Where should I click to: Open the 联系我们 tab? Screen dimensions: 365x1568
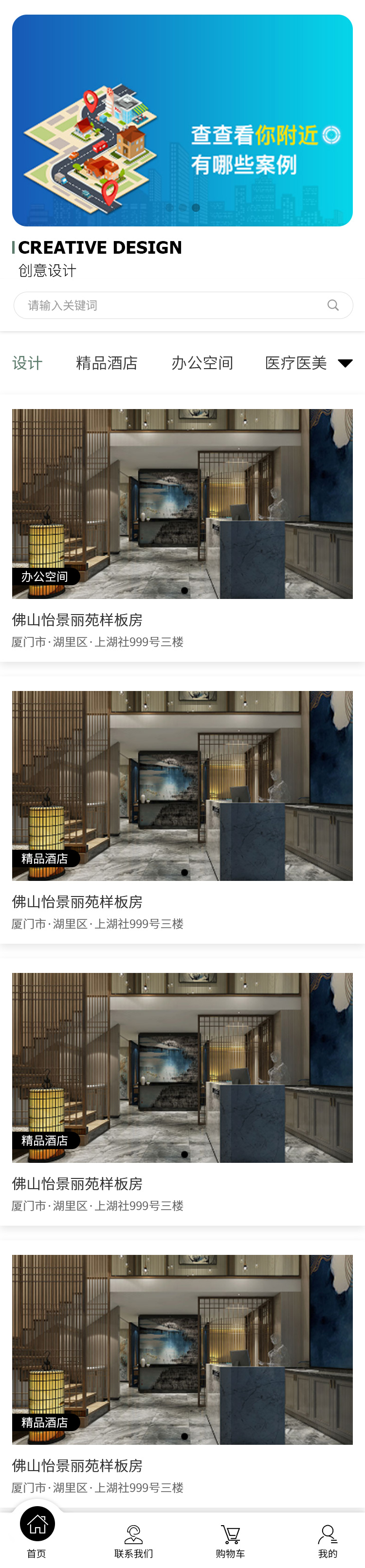[x=134, y=1541]
